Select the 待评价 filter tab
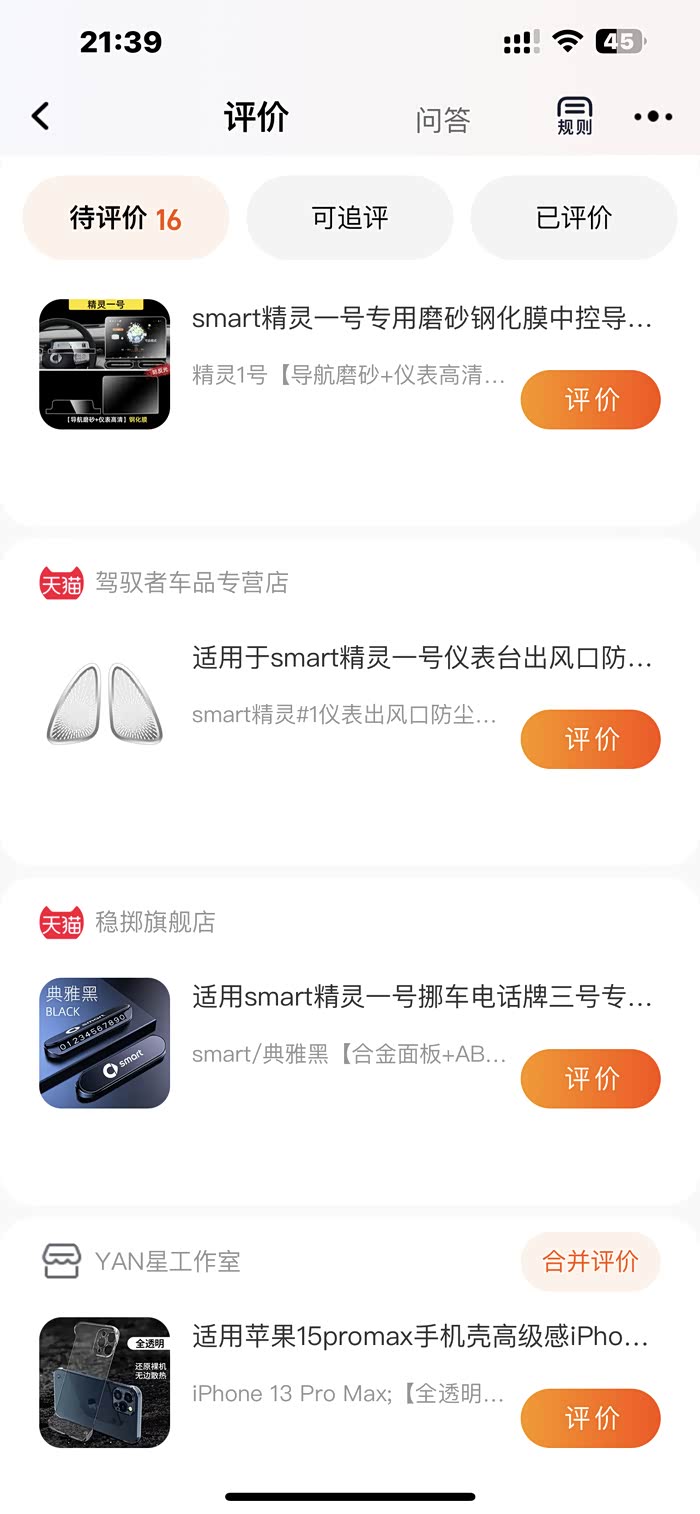This screenshot has height=1514, width=700. 125,218
